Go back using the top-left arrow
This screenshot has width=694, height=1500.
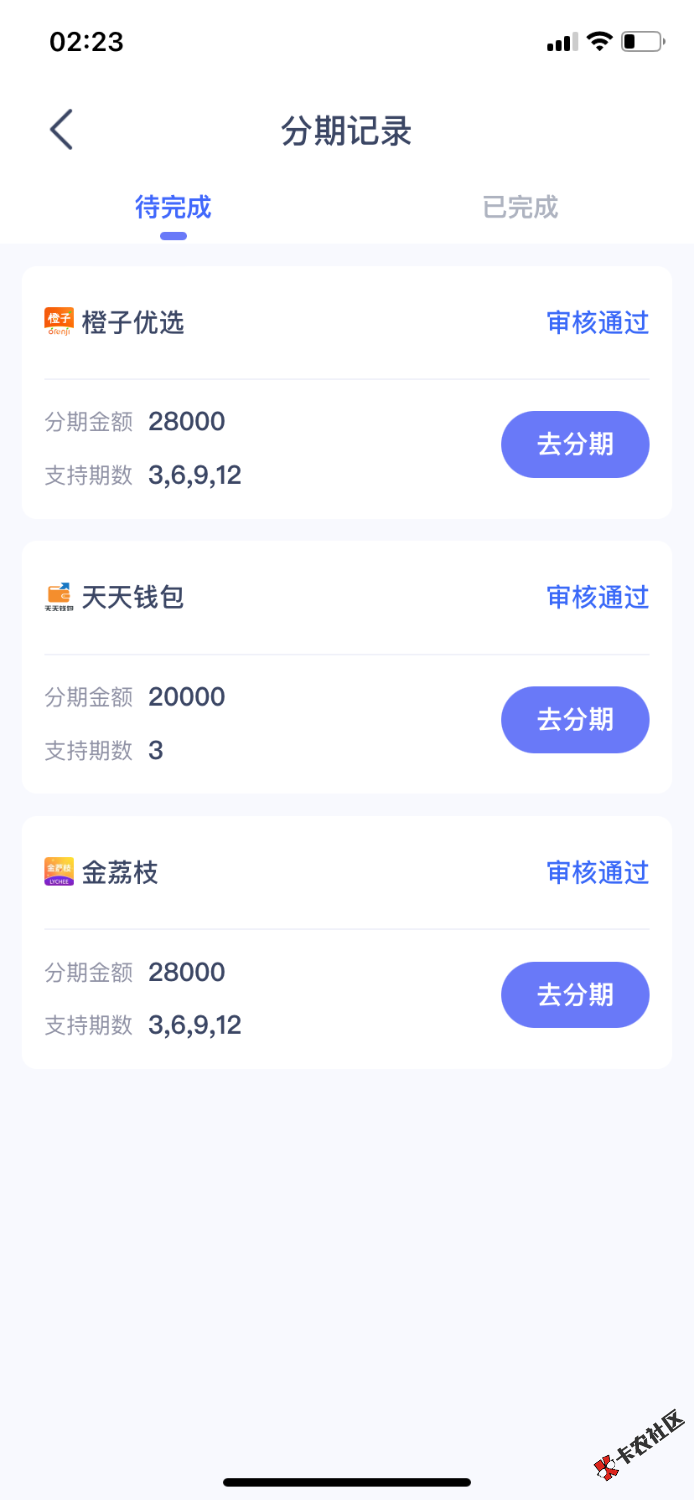point(62,130)
